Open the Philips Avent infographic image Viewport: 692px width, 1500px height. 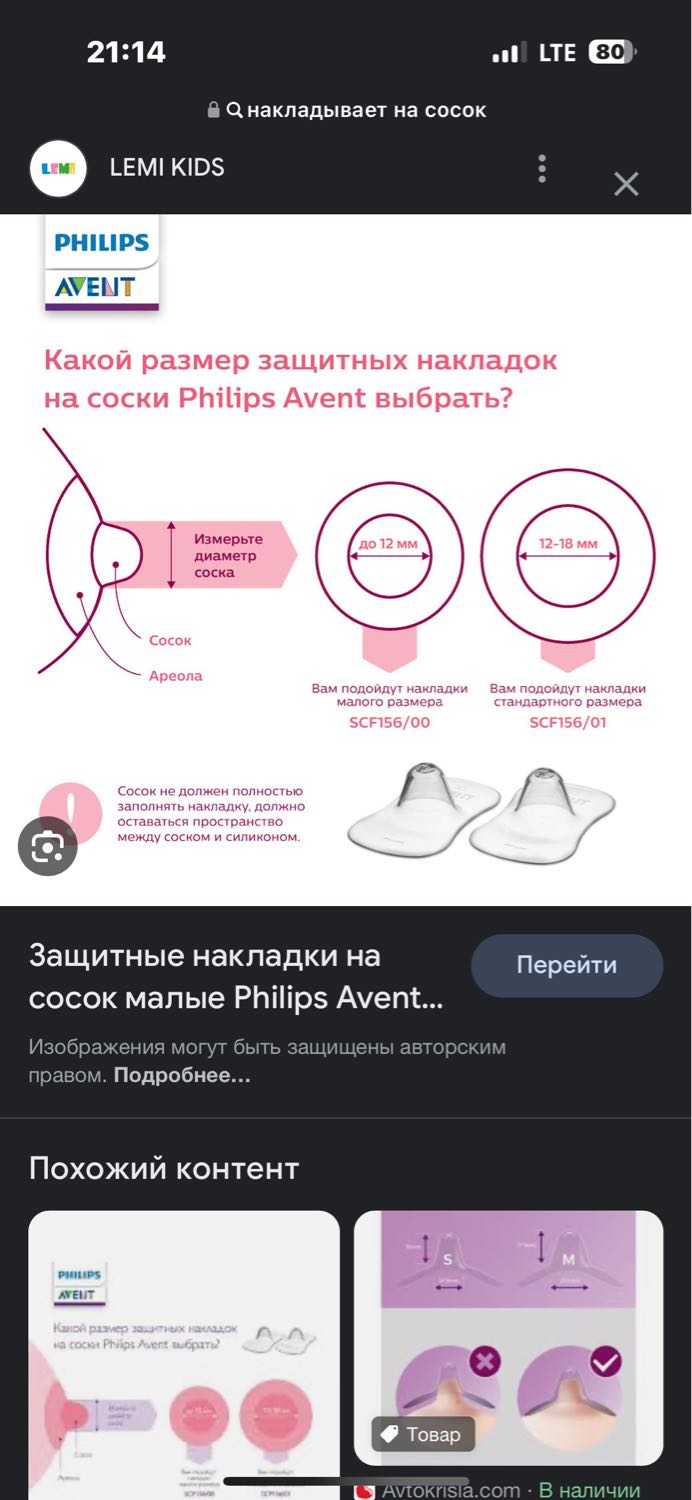pyautogui.click(x=346, y=560)
